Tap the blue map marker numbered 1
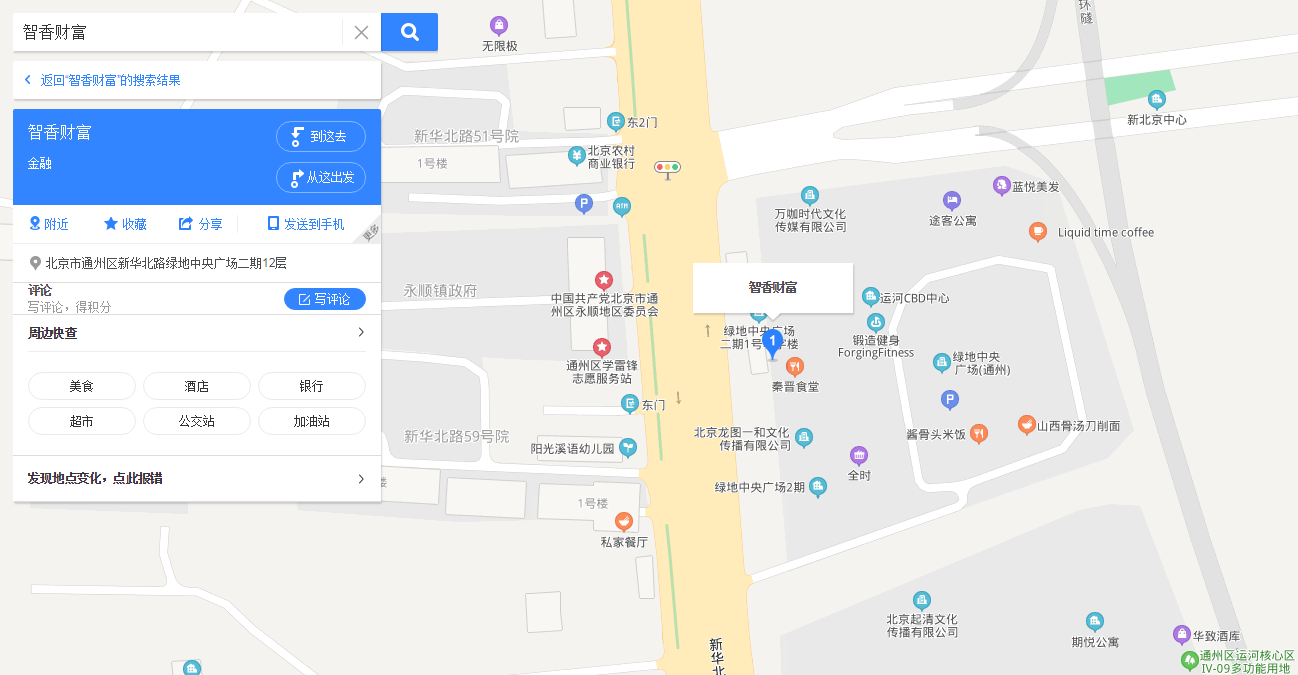1298x675 pixels. point(772,343)
